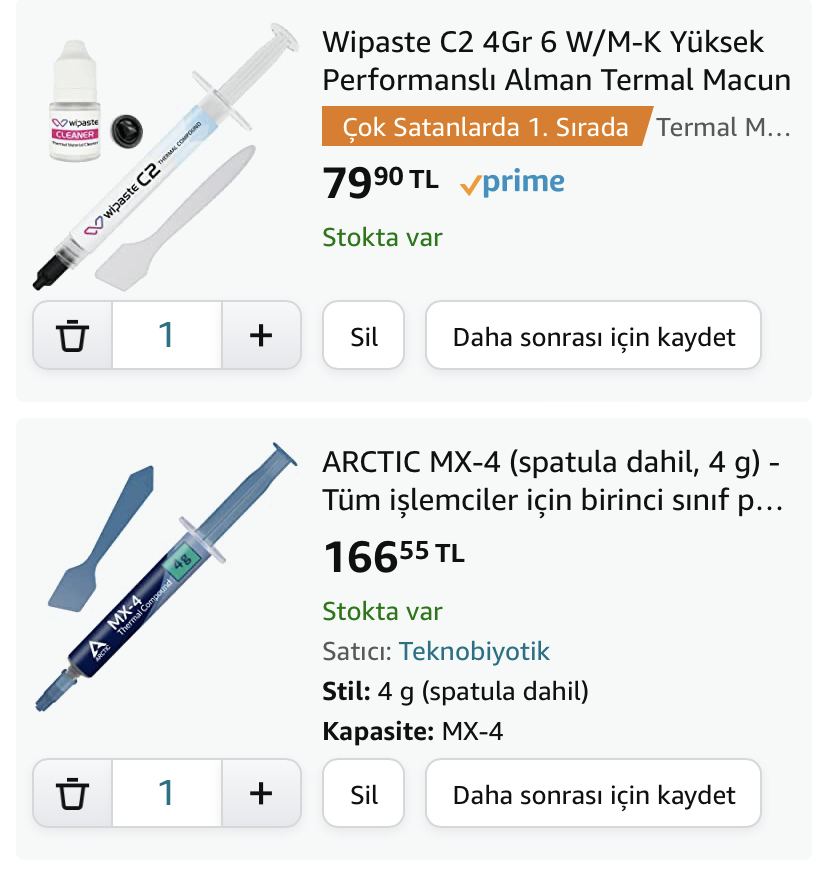Tap the trash icon for ARCTIC MX-4
Image resolution: width=828 pixels, height=881 pixels.
[x=73, y=794]
